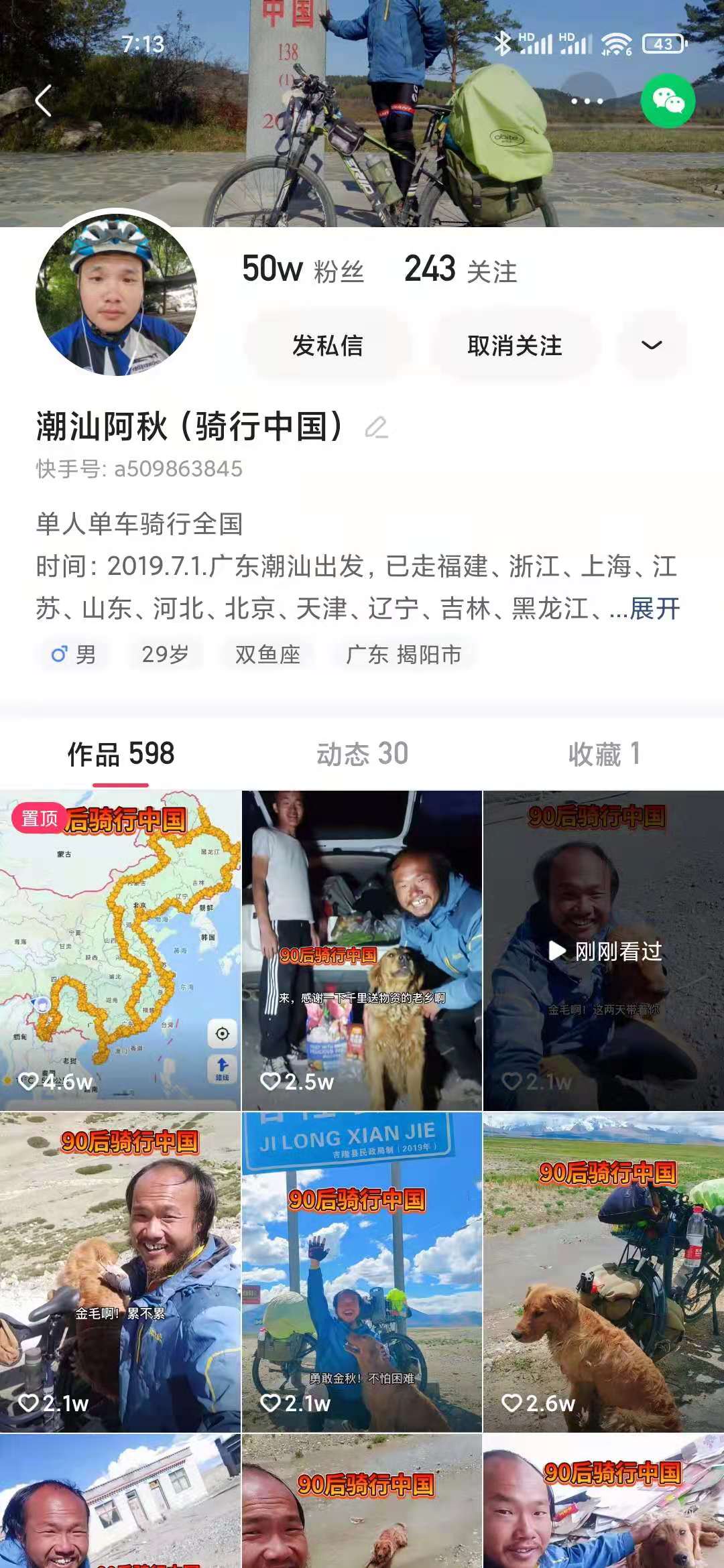Switch to the 作品 598 tab
The height and width of the screenshot is (1568, 724).
[121, 755]
